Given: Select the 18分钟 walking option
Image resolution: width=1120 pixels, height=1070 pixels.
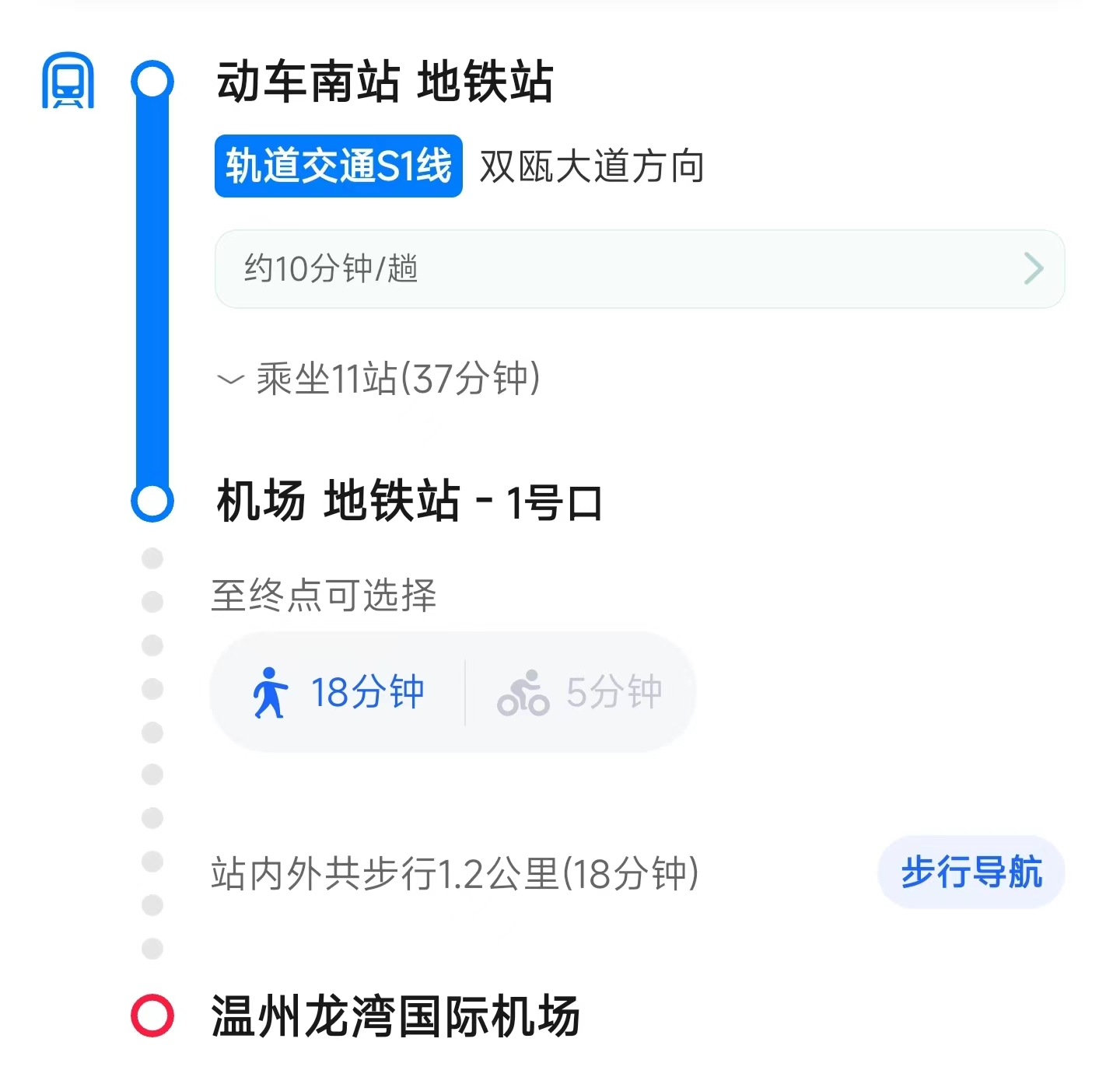Looking at the screenshot, I should point(338,692).
